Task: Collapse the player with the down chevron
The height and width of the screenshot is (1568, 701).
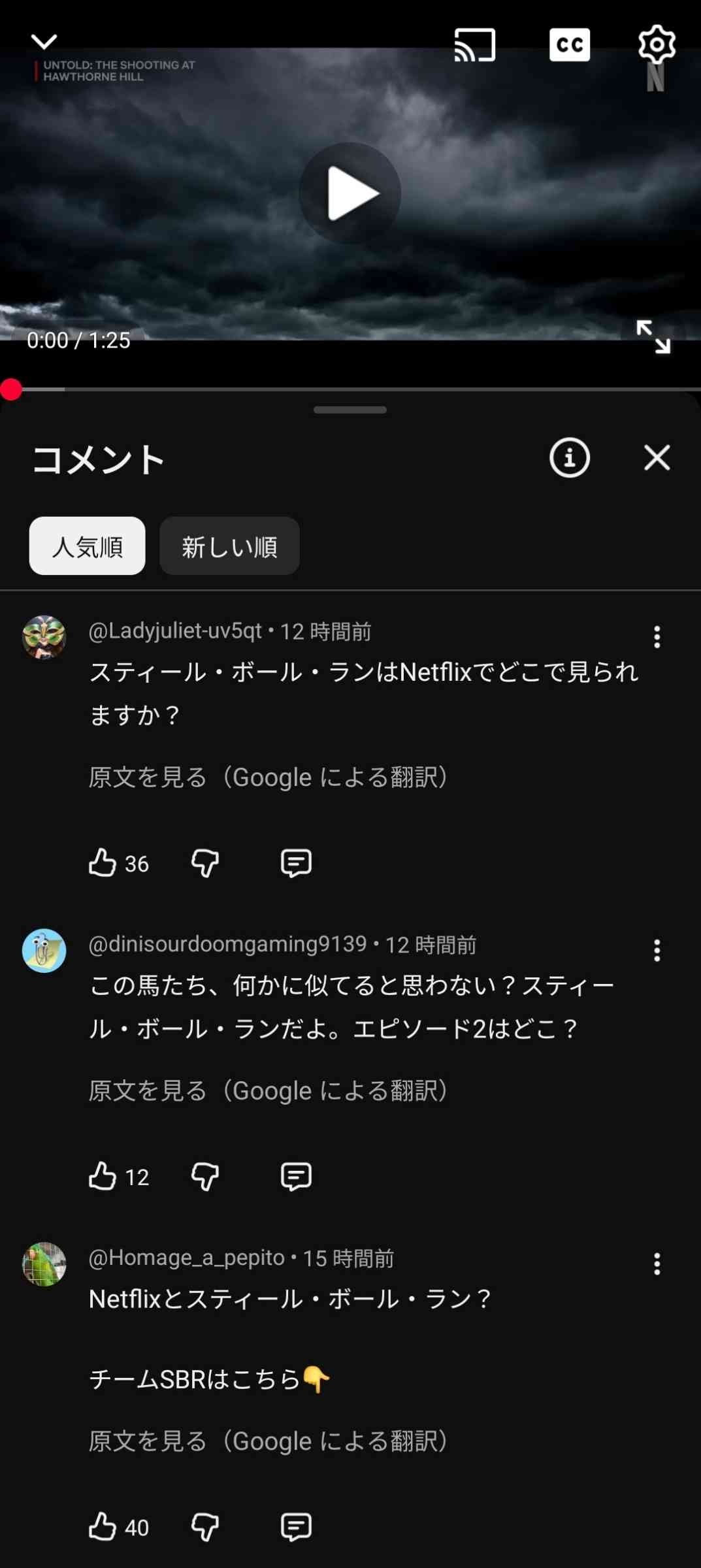Action: [43, 41]
